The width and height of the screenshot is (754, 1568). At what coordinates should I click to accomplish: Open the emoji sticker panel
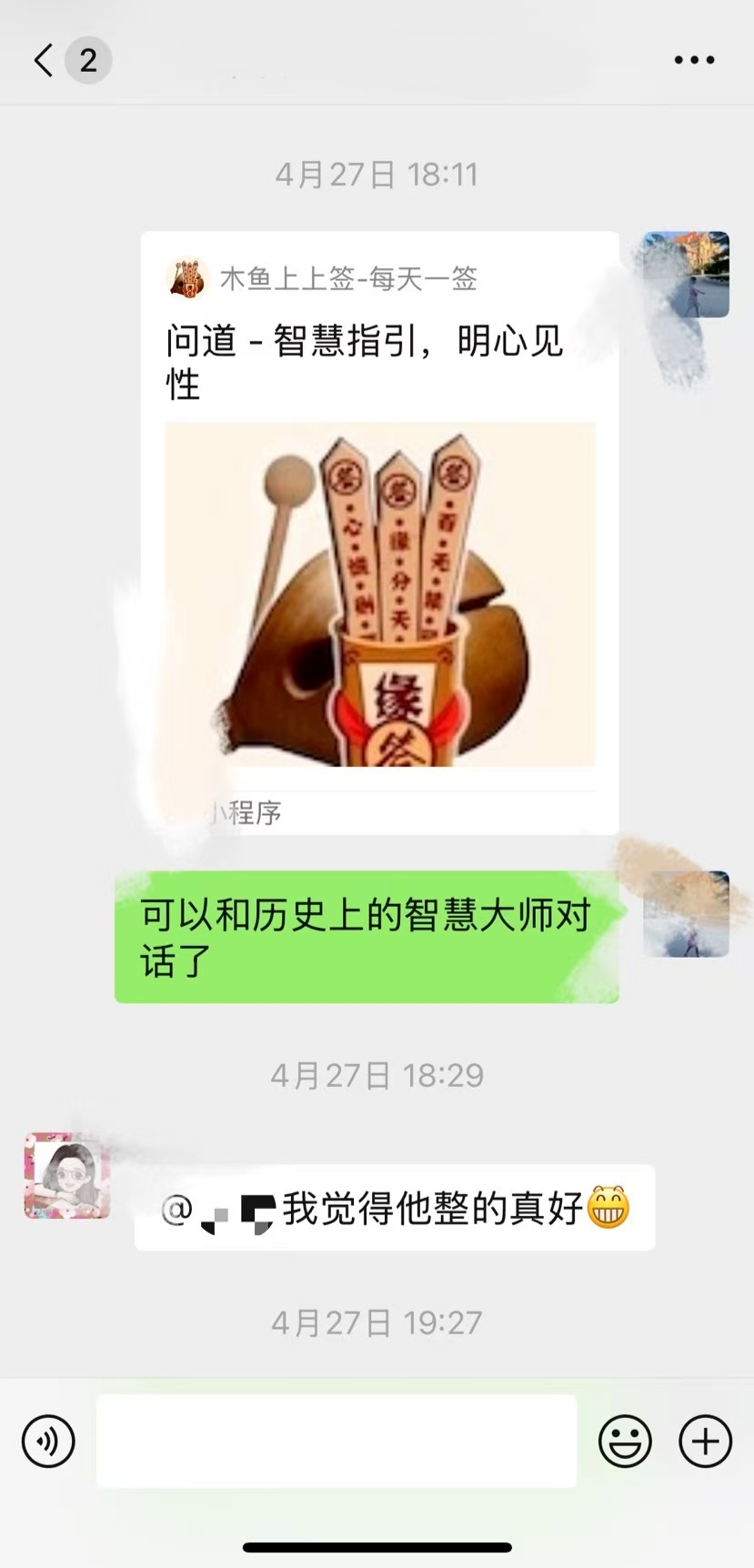(x=625, y=1442)
